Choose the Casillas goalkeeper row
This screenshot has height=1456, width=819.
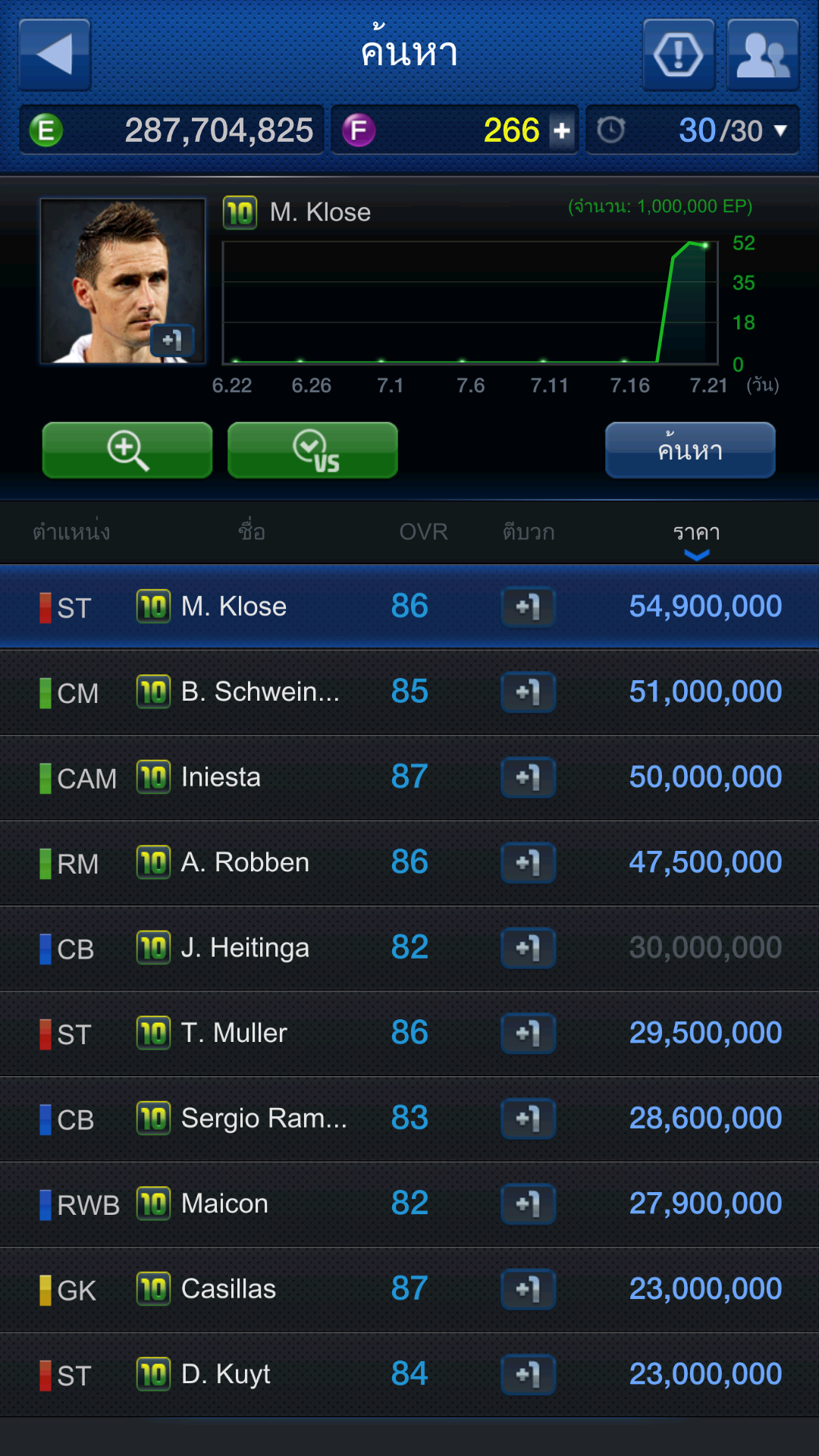tap(409, 1289)
